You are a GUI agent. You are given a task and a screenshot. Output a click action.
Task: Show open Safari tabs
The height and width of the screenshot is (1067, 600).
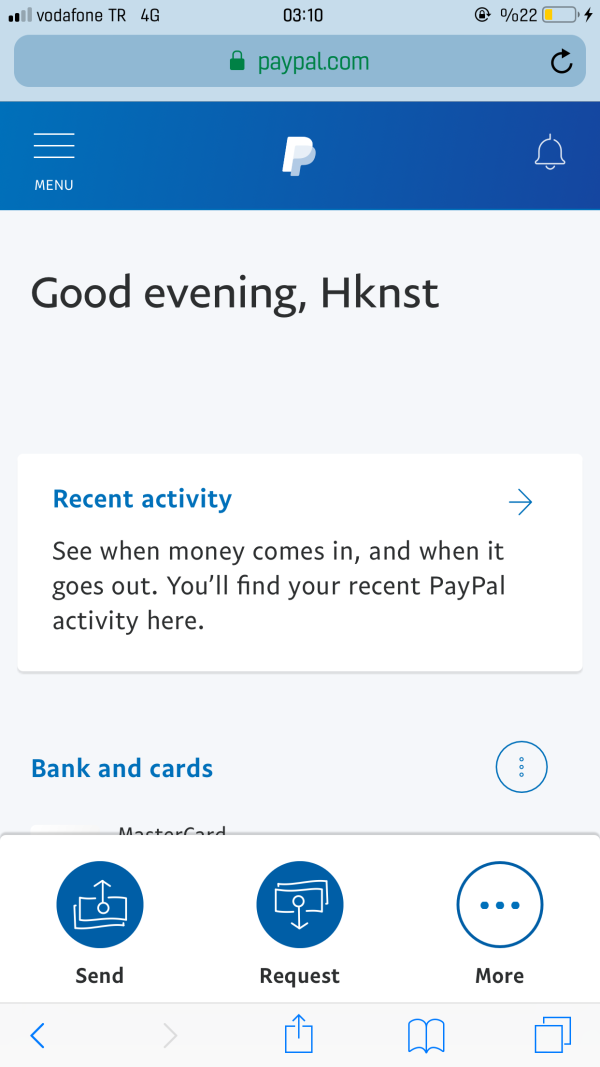tap(552, 1035)
